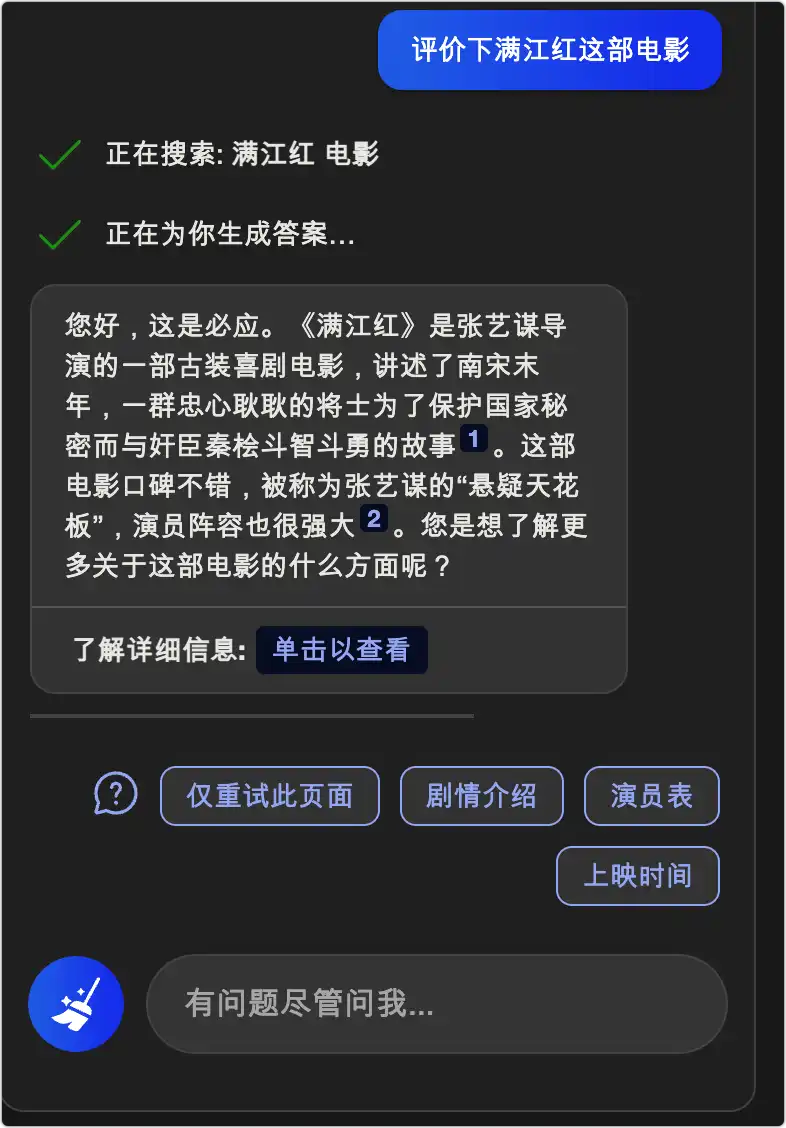786x1128 pixels.
Task: Select the 仅重试此页面 suggestion
Action: (269, 796)
